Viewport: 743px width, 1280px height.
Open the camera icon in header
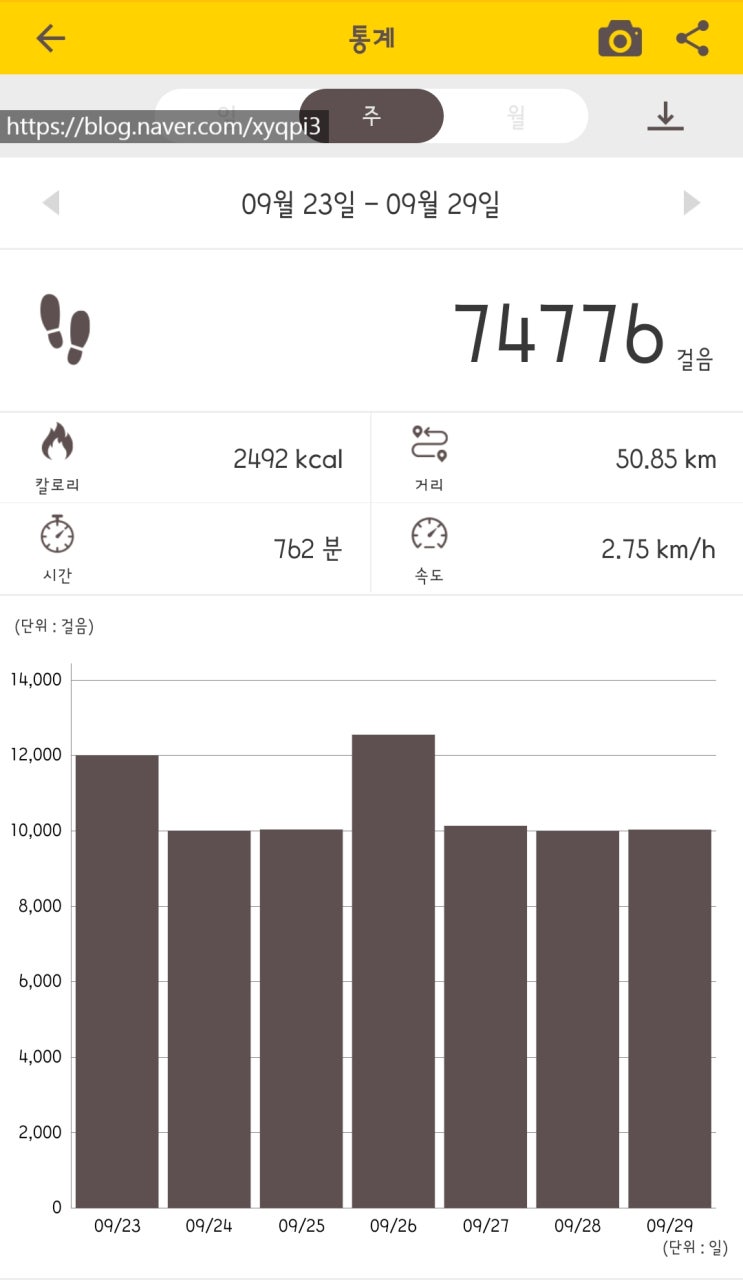pos(620,39)
